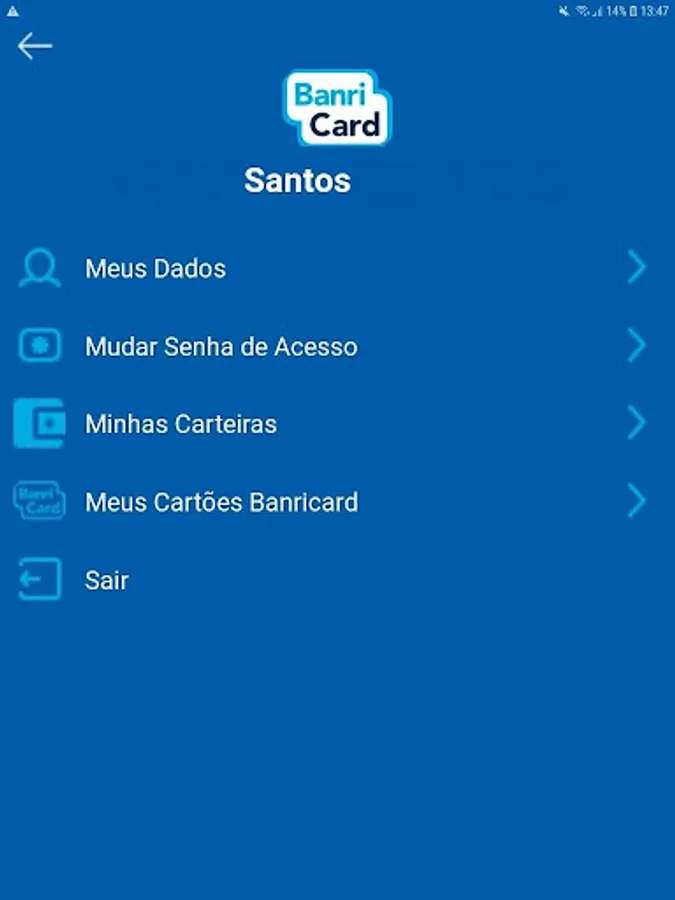
Task: Open Meus Dados
Action: pos(155,269)
